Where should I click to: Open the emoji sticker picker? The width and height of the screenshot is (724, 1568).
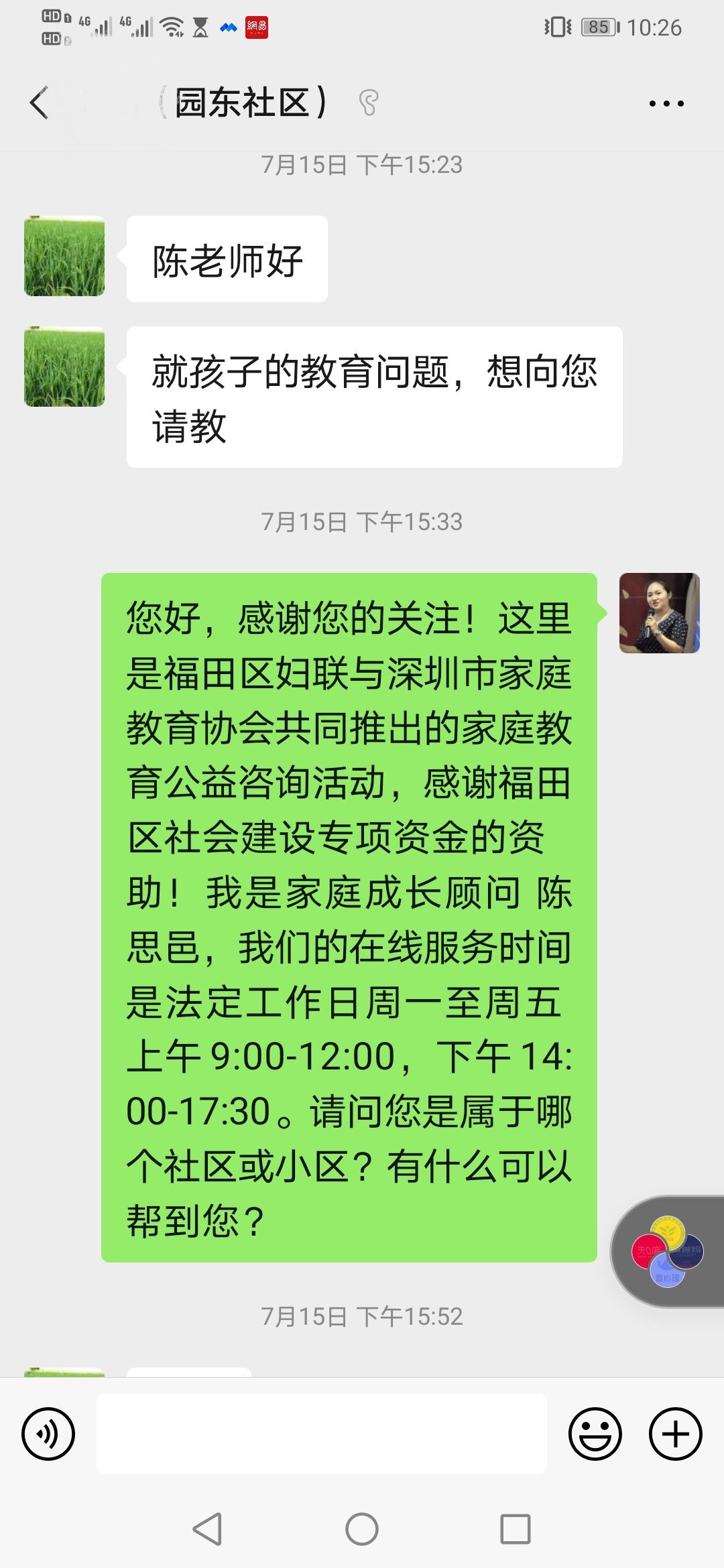[595, 1434]
